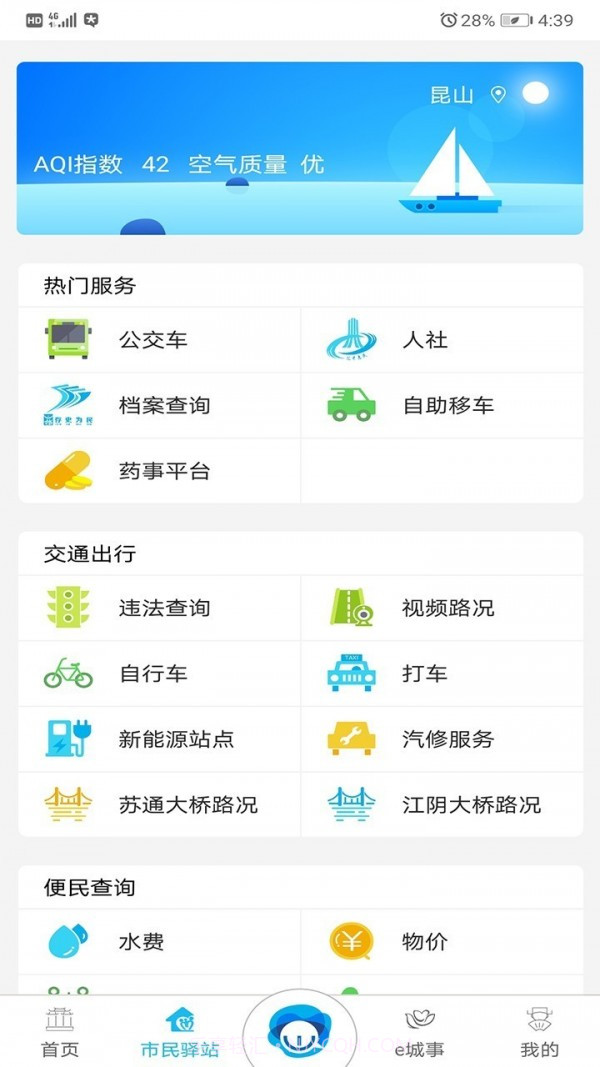Go to the 我的 profile tab
Screen dimensions: 600x1067
click(540, 1033)
